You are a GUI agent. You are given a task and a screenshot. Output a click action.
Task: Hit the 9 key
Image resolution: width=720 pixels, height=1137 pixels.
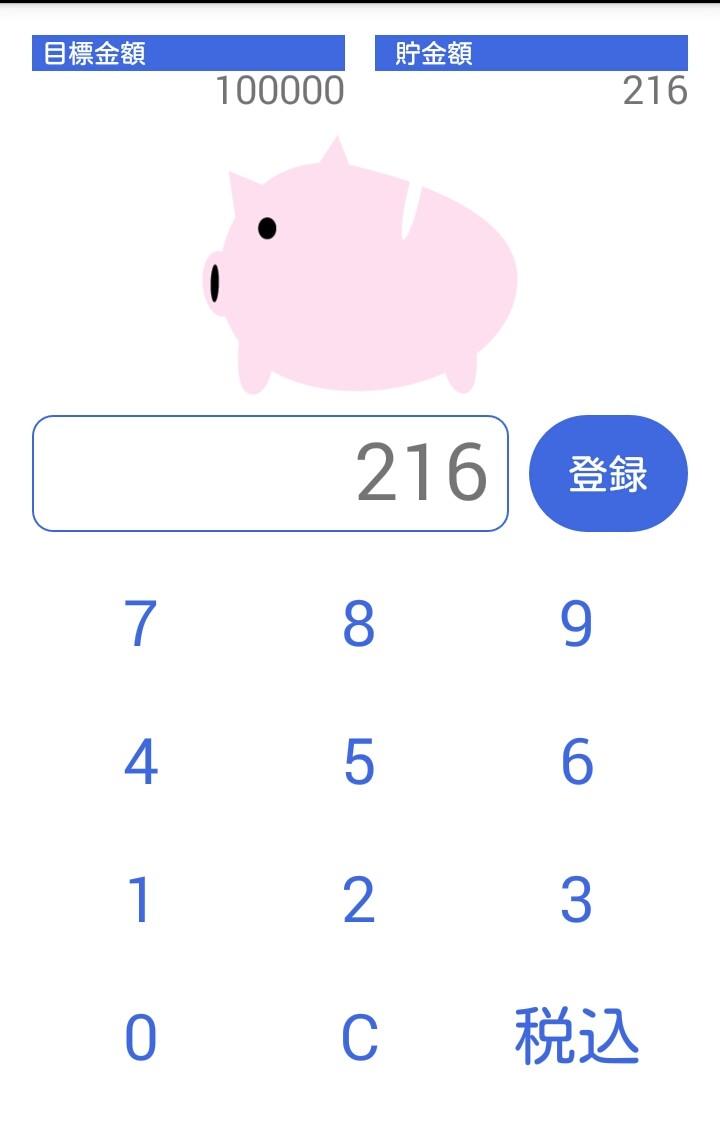click(x=577, y=624)
